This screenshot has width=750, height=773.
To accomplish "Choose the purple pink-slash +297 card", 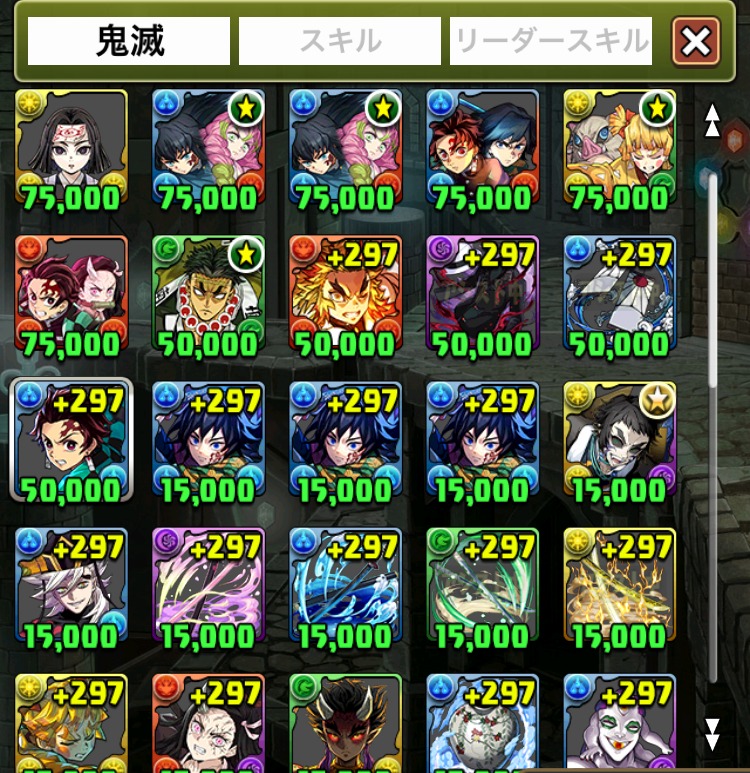I will point(208,586).
